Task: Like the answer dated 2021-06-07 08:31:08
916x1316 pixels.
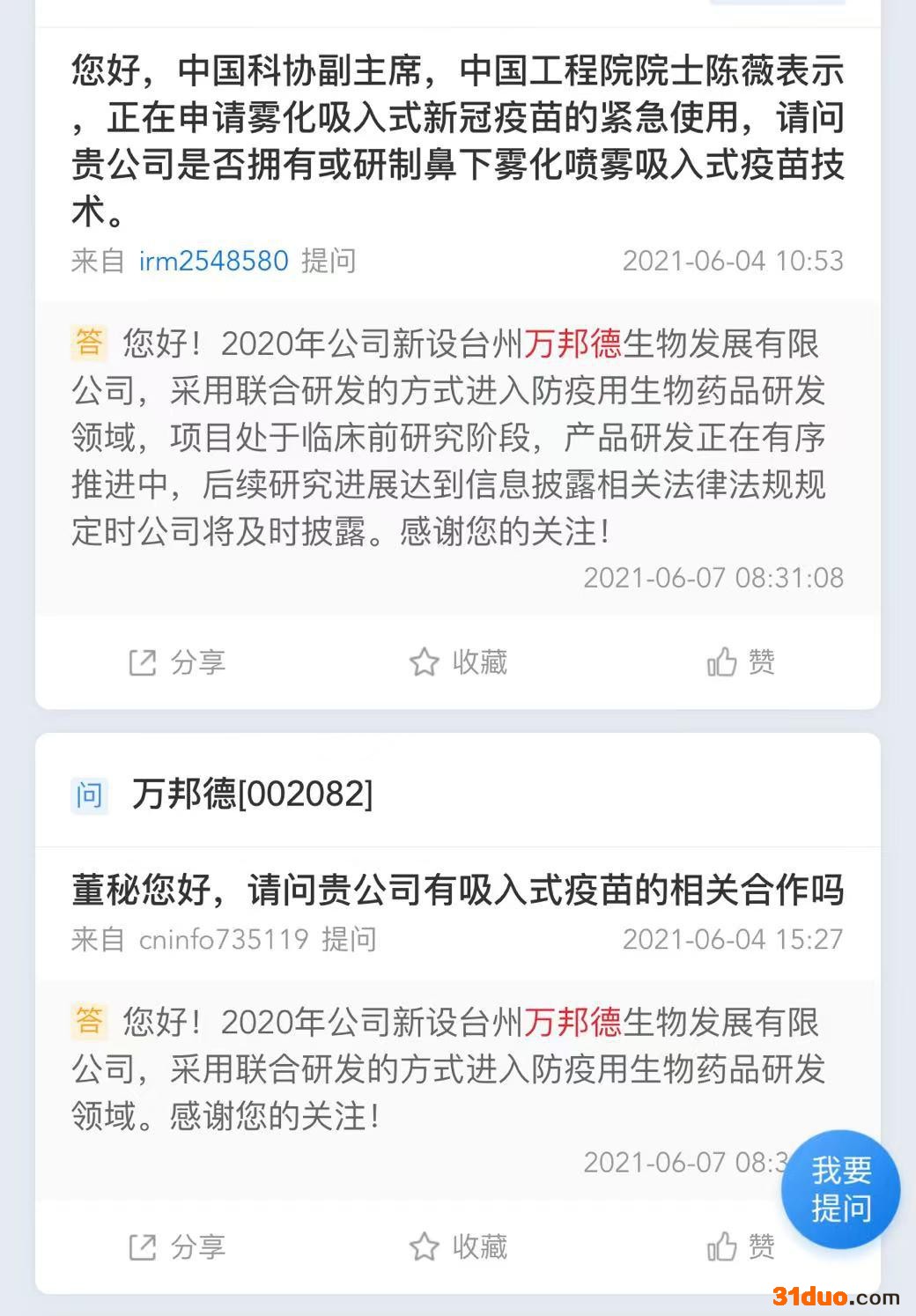Action: click(x=741, y=662)
